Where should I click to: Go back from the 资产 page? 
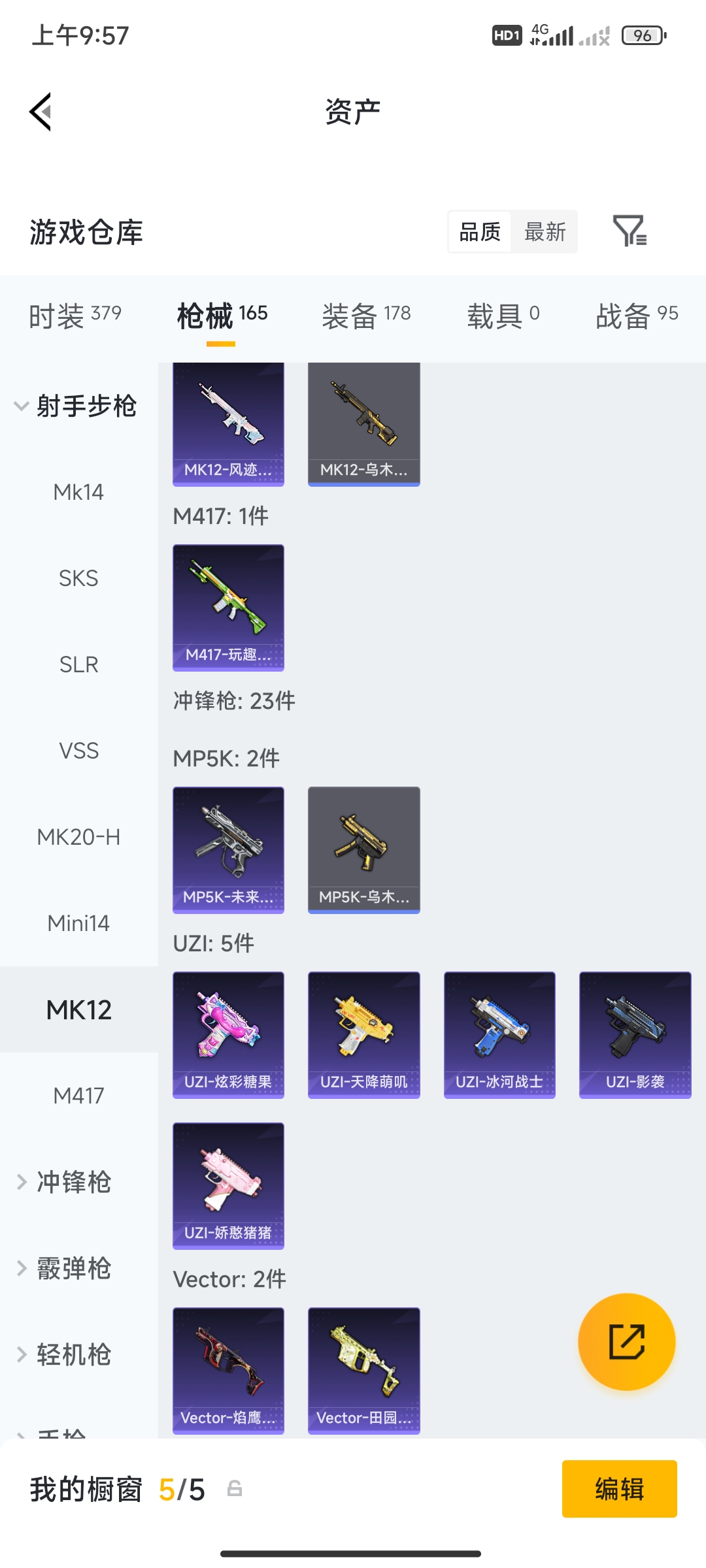[41, 112]
